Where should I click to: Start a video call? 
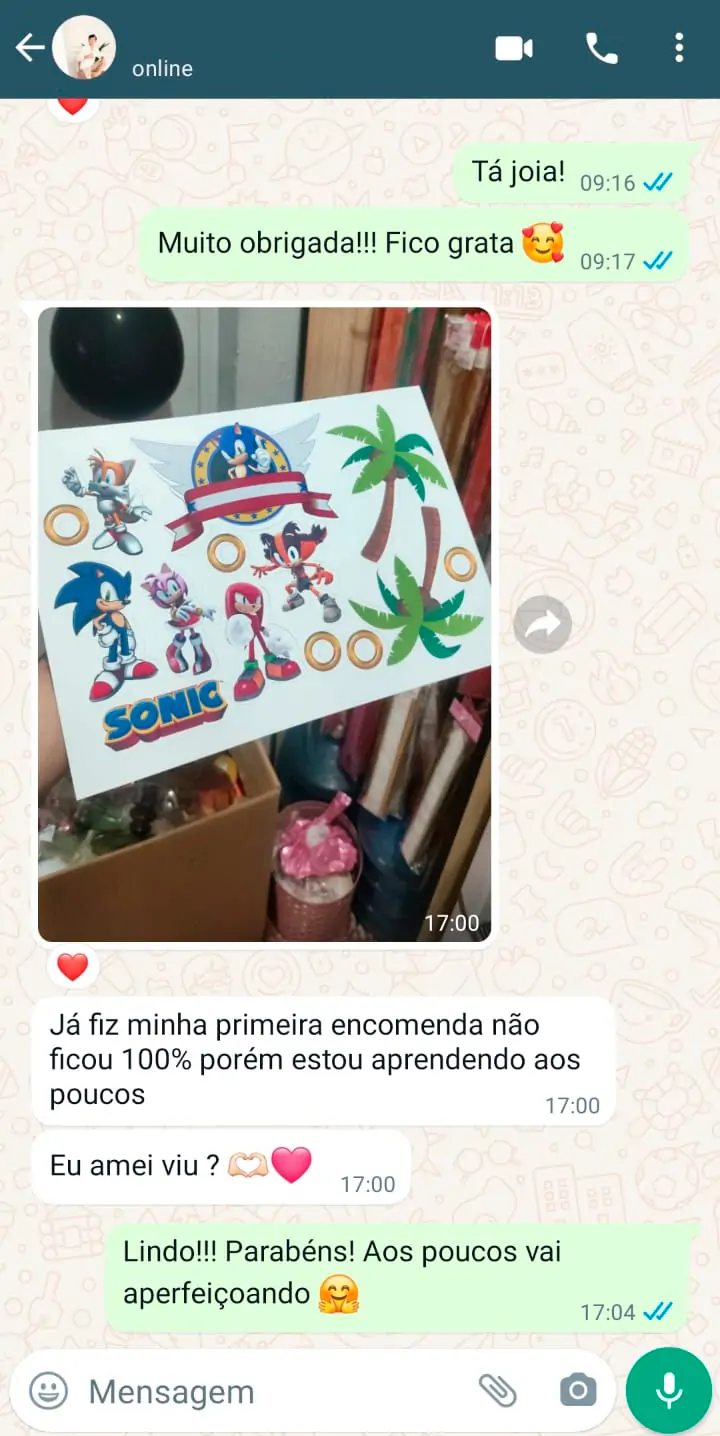click(x=514, y=48)
